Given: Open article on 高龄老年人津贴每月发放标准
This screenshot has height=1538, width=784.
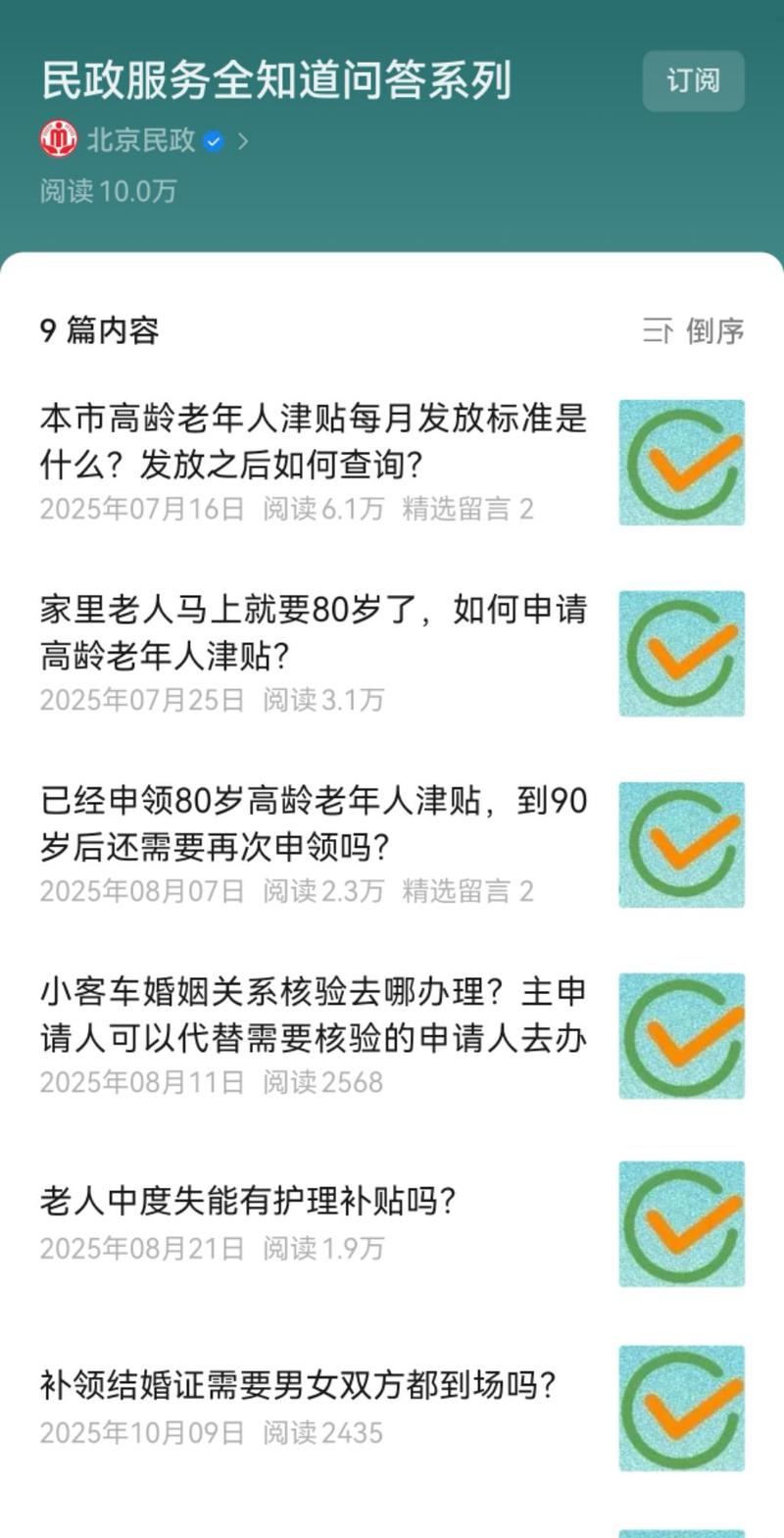Looking at the screenshot, I should tap(314, 441).
